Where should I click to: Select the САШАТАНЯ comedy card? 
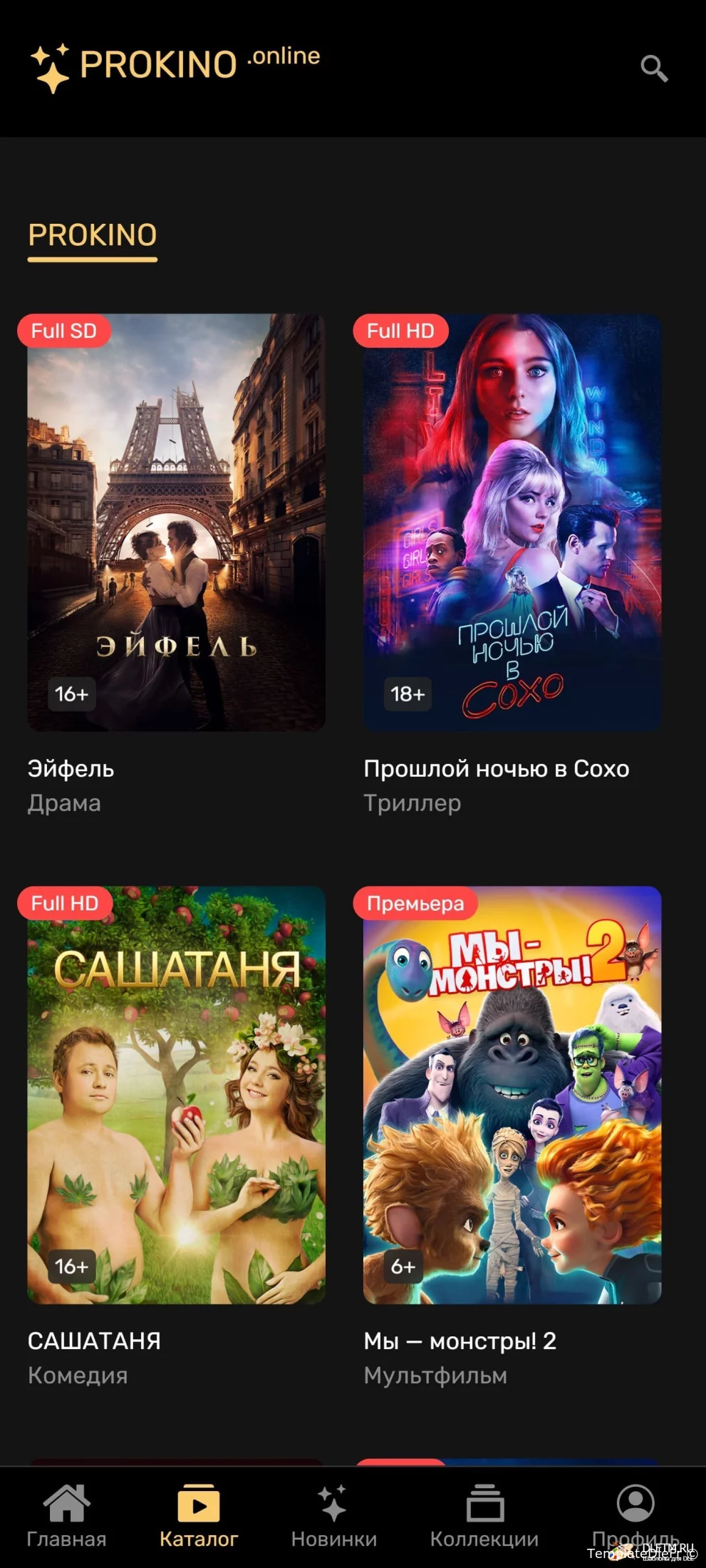coord(176,1095)
